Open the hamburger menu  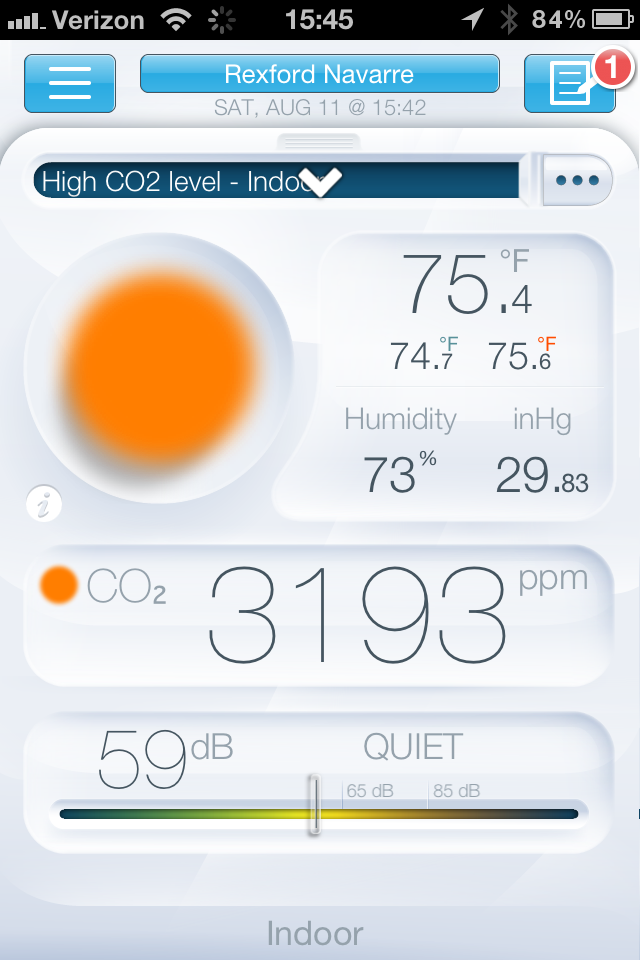69,82
